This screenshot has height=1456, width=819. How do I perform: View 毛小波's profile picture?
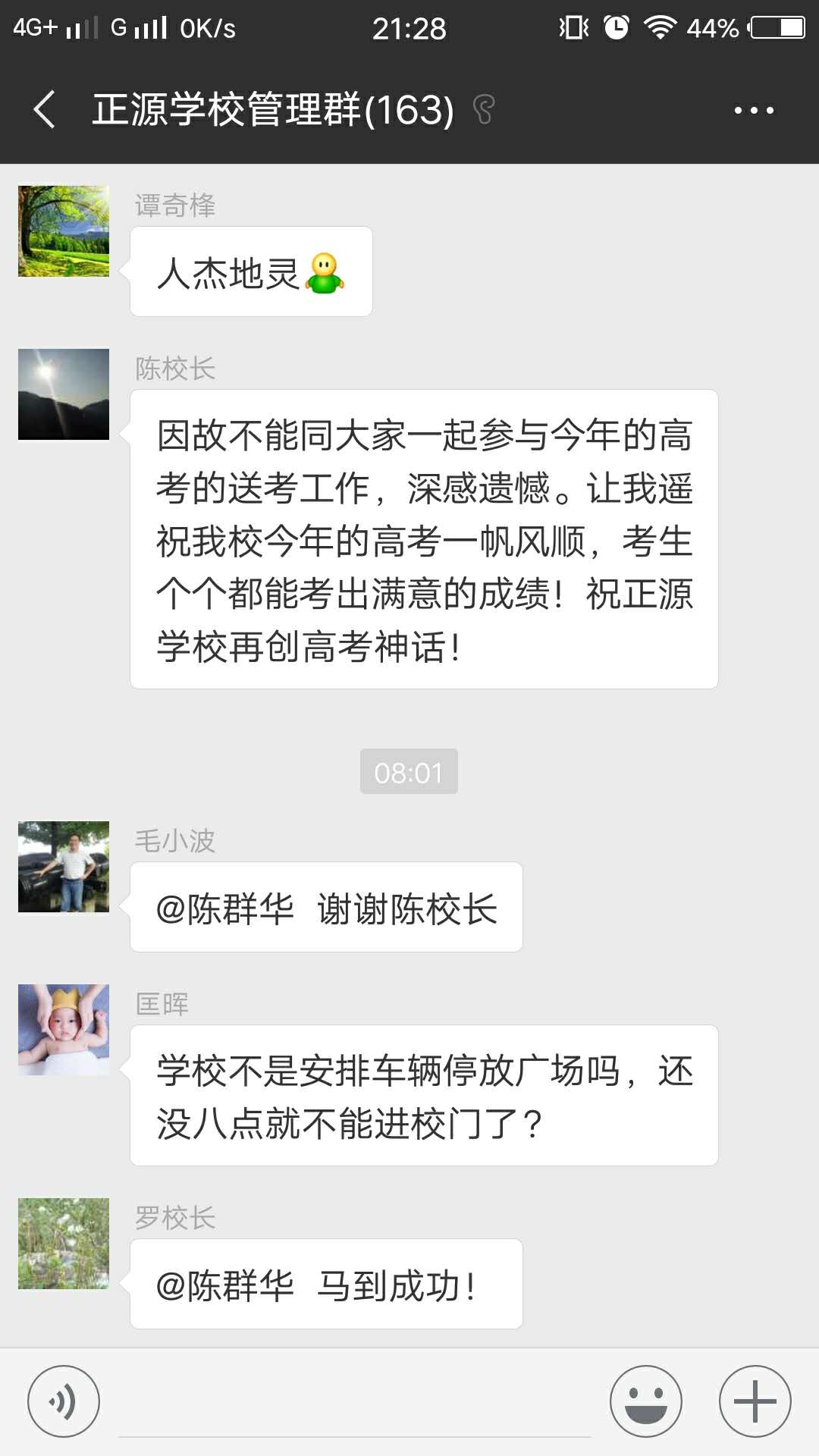[64, 867]
